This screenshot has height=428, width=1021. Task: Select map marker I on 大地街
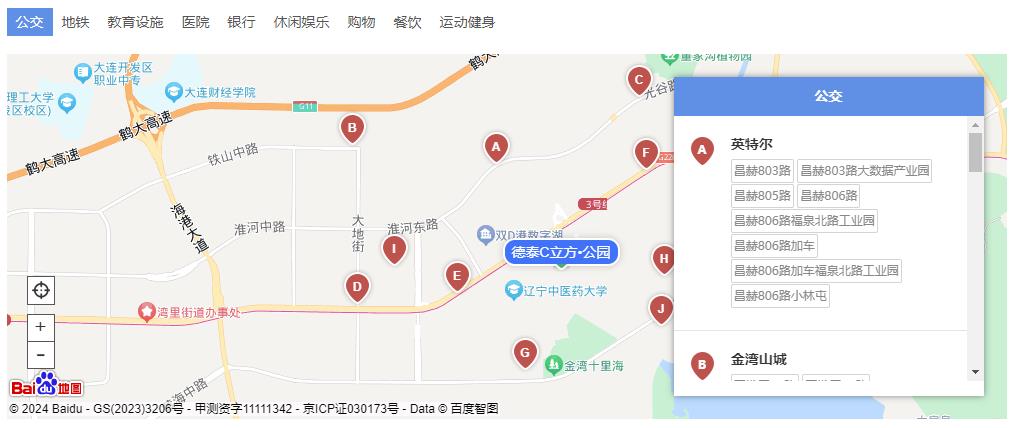(394, 248)
